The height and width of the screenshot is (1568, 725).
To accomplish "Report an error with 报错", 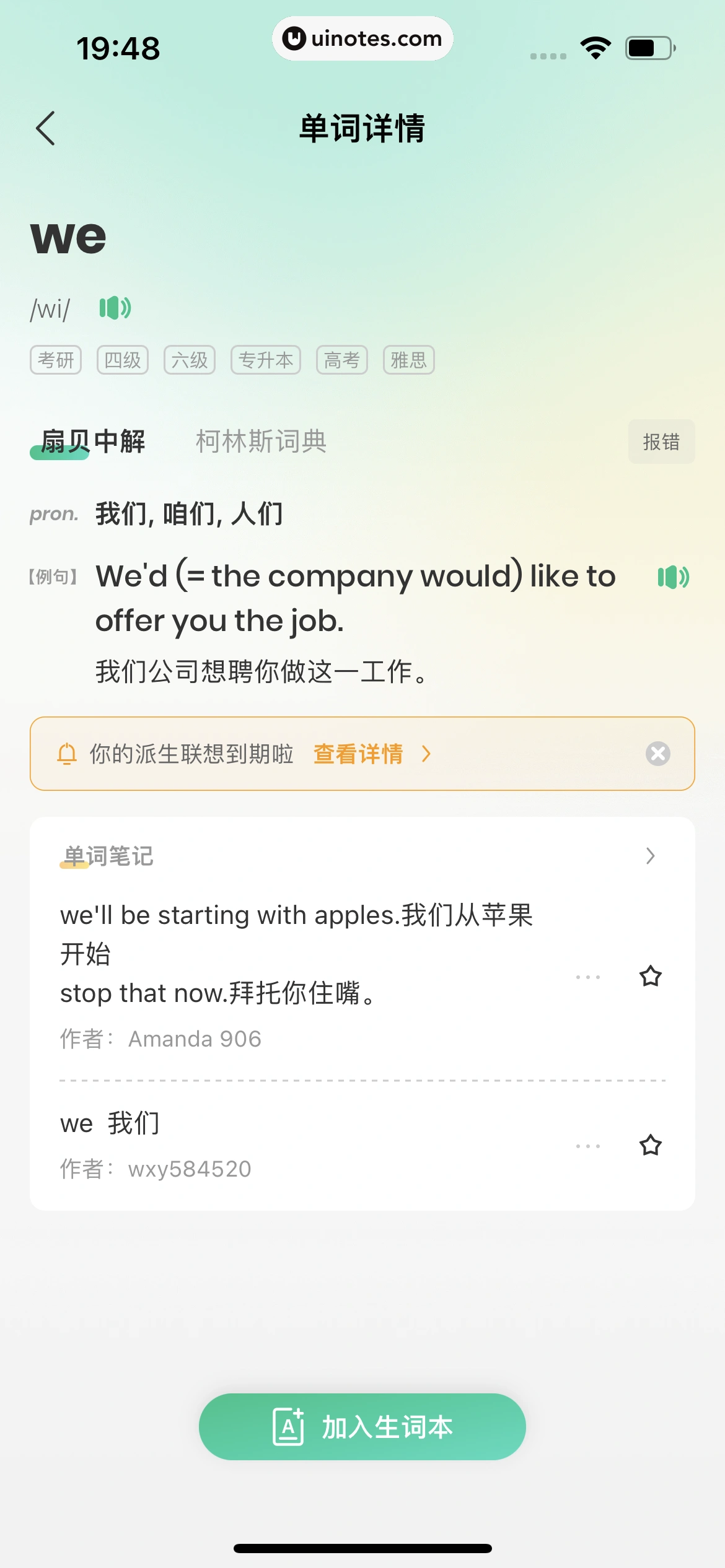I will point(661,442).
